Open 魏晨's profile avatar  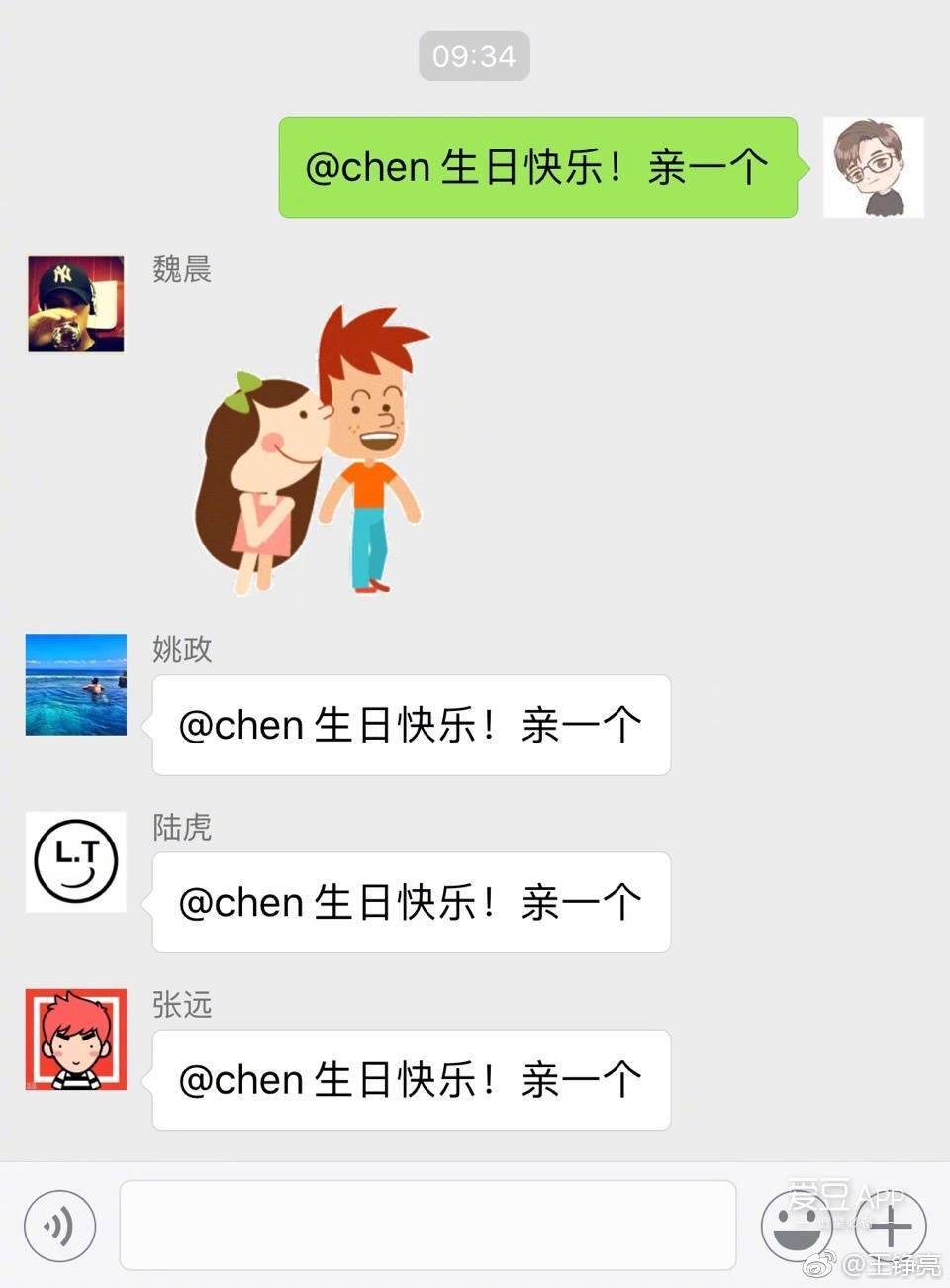pos(76,305)
